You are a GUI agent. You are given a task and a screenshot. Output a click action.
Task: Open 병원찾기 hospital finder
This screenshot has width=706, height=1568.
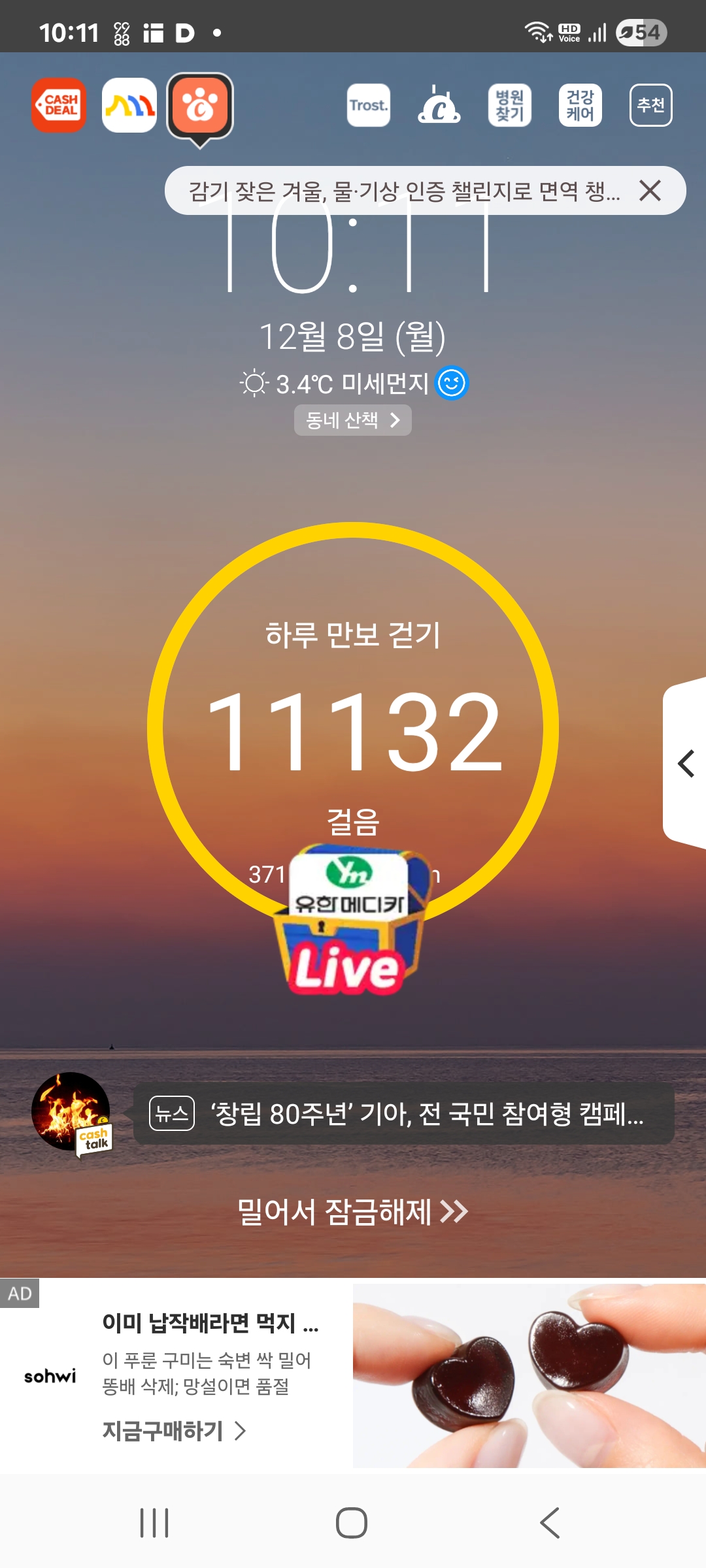pyautogui.click(x=509, y=105)
